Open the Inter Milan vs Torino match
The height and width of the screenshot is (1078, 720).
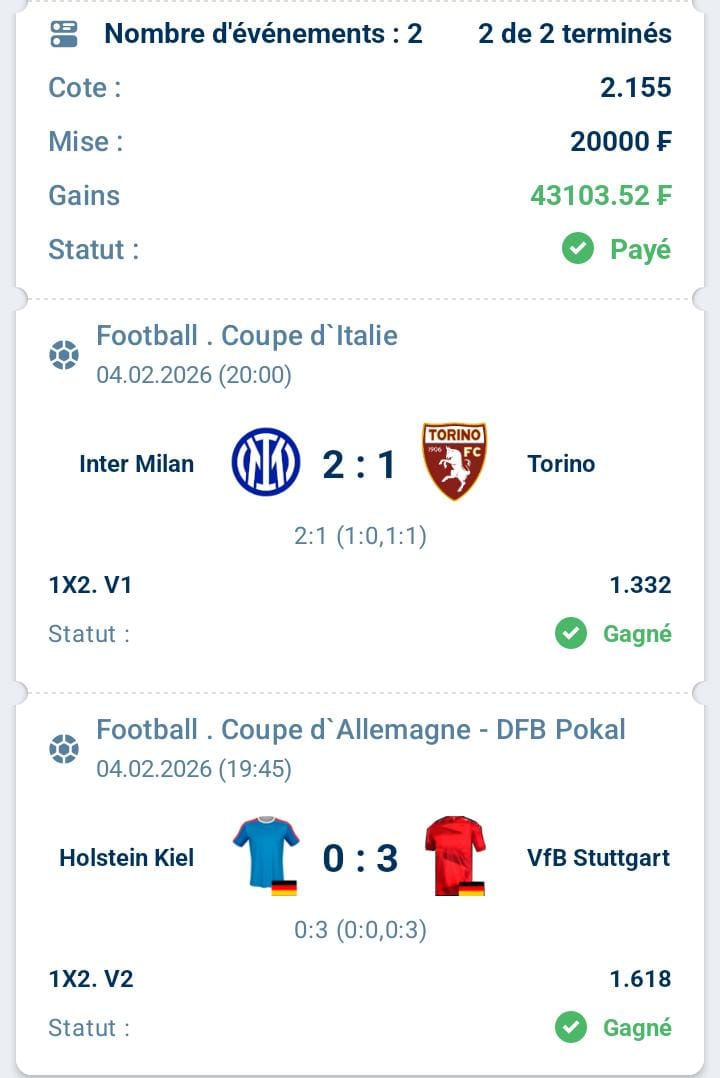pyautogui.click(x=359, y=464)
